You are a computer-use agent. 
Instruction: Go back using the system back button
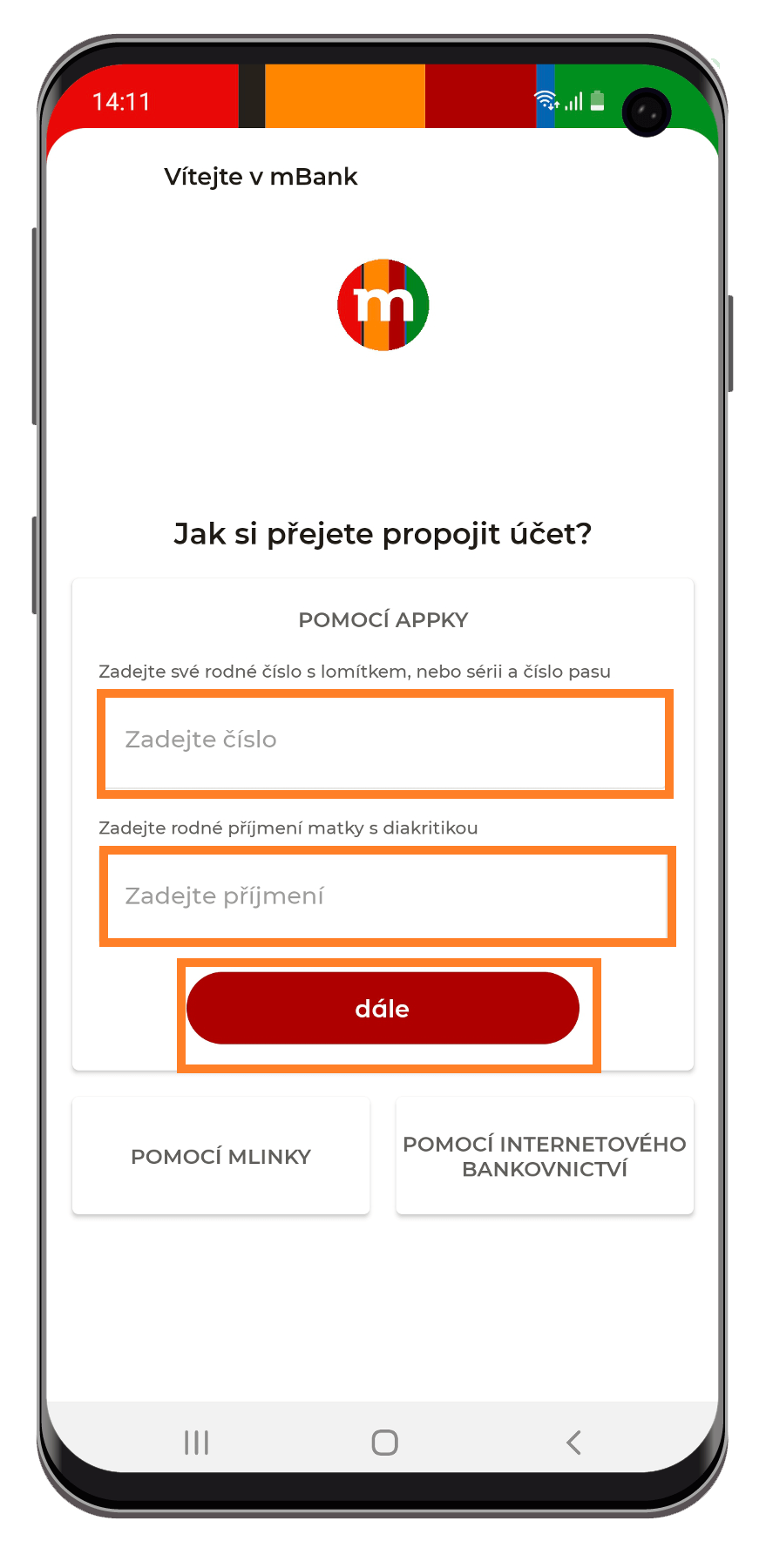pyautogui.click(x=573, y=1443)
